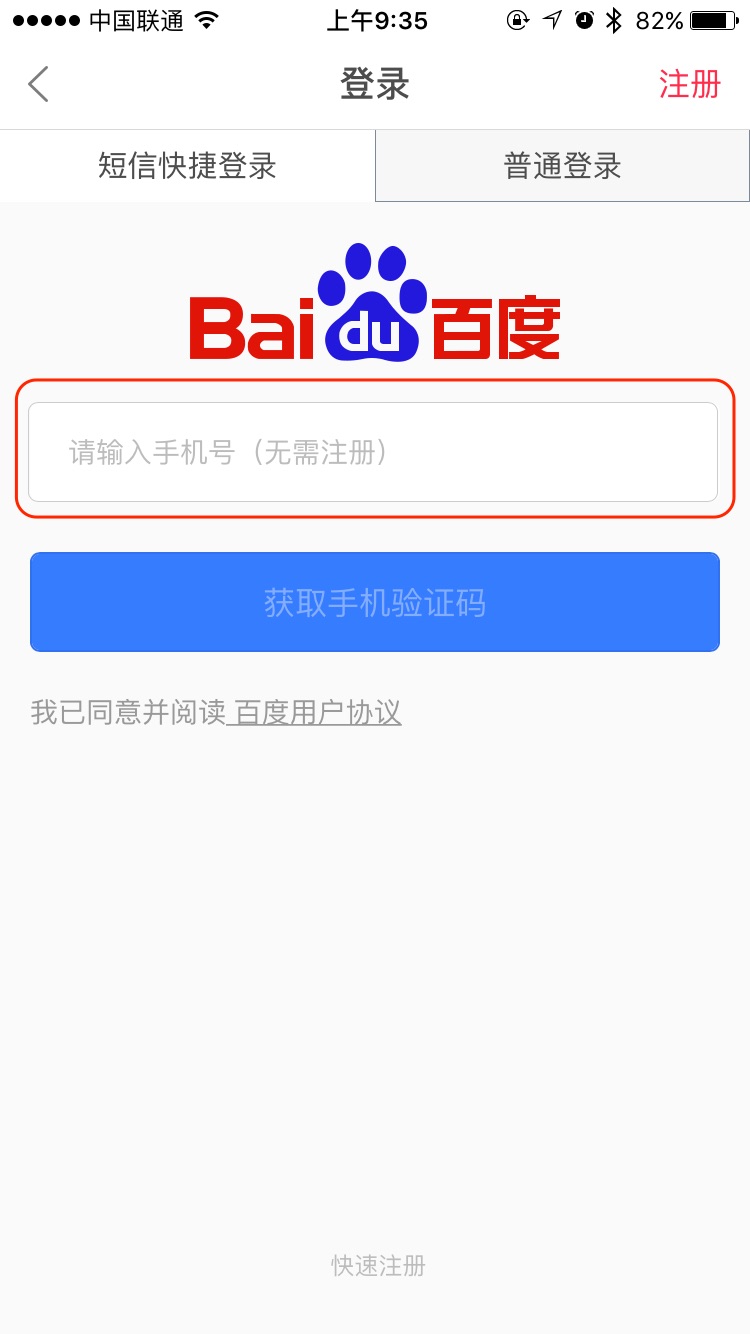
Task: Switch to the 普通登录 tab
Action: point(562,166)
